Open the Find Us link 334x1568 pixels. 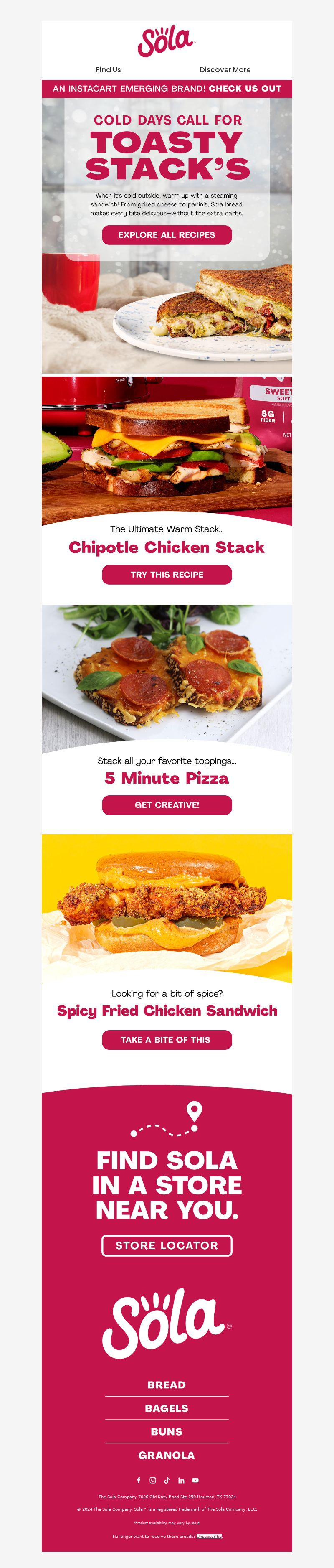pos(108,70)
